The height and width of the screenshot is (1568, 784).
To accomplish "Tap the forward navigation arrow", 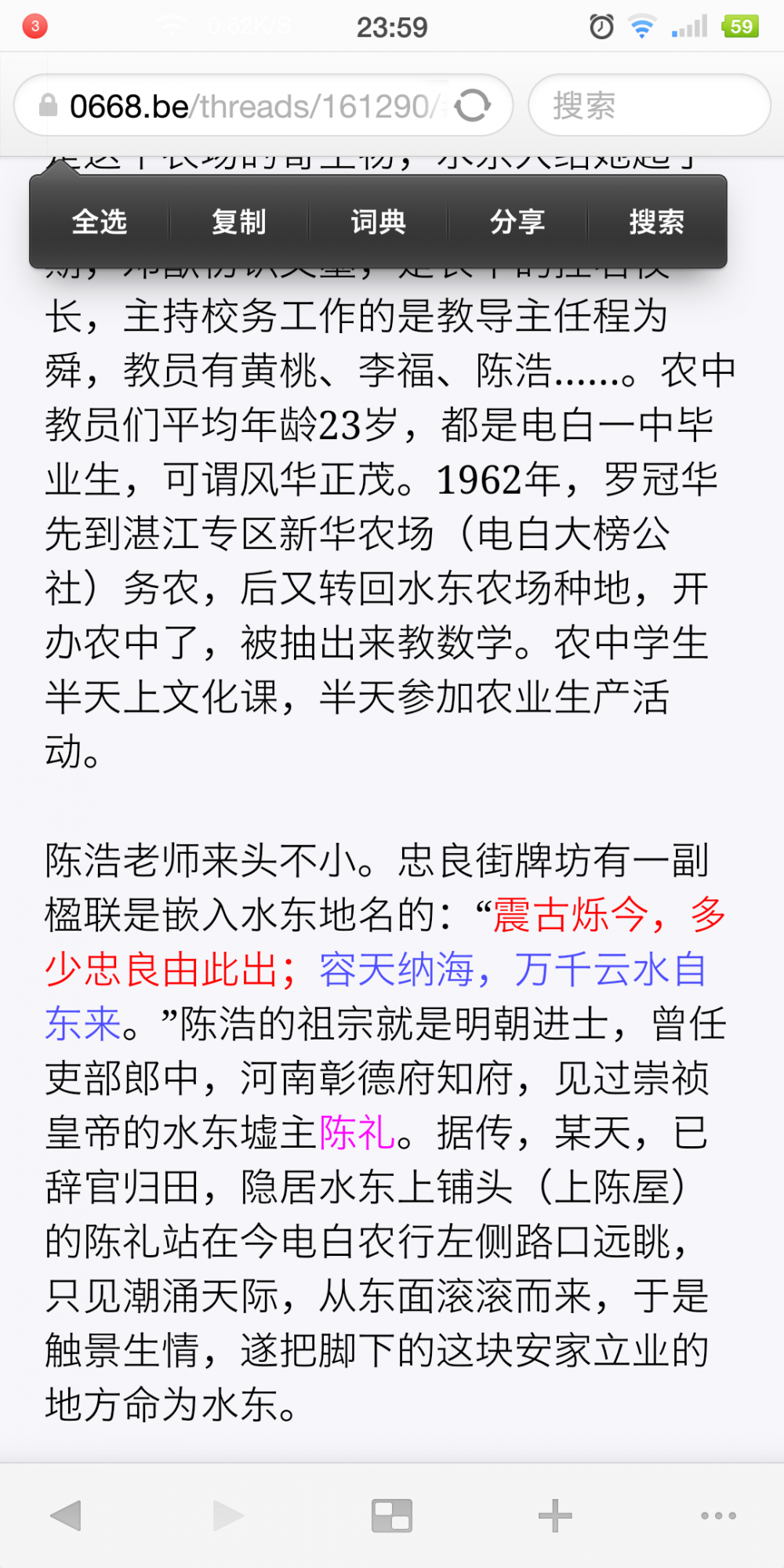I will click(227, 1515).
